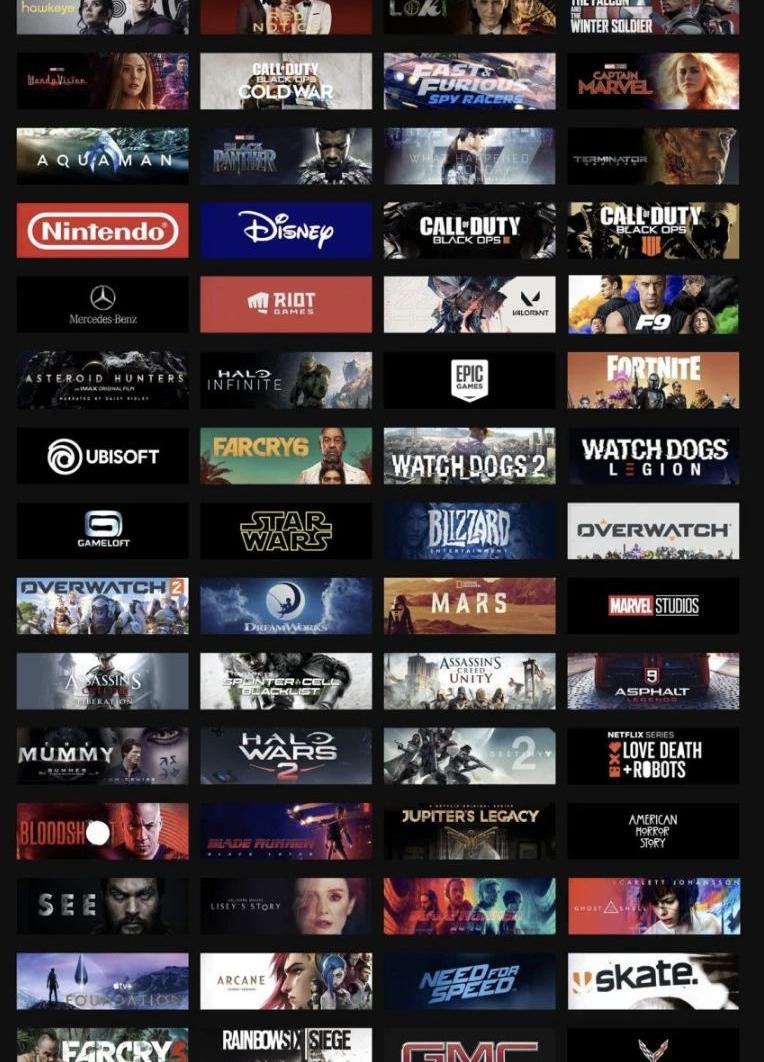The image size is (764, 1062).
Task: Open the Skate tile
Action: pos(653,981)
